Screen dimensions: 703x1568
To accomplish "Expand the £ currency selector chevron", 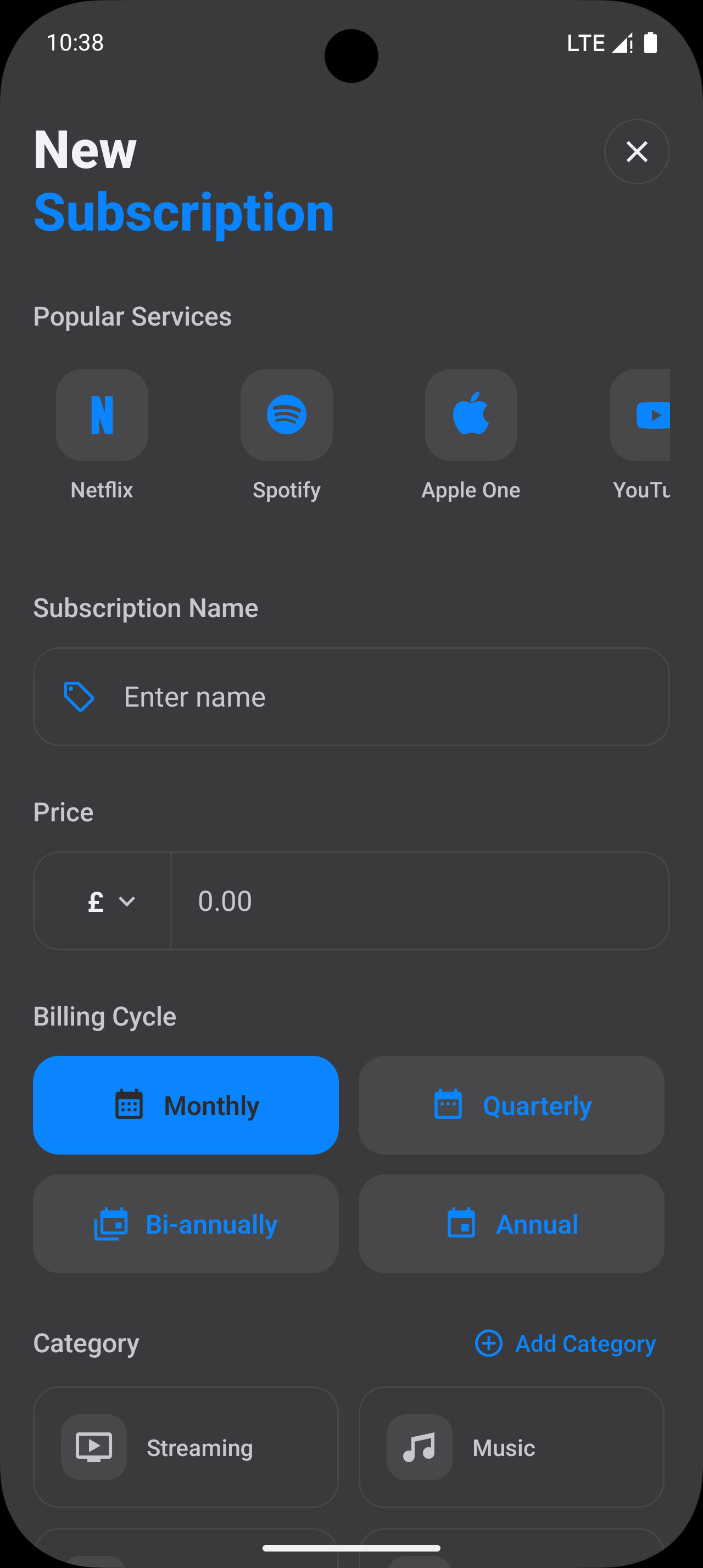I will pos(128,901).
